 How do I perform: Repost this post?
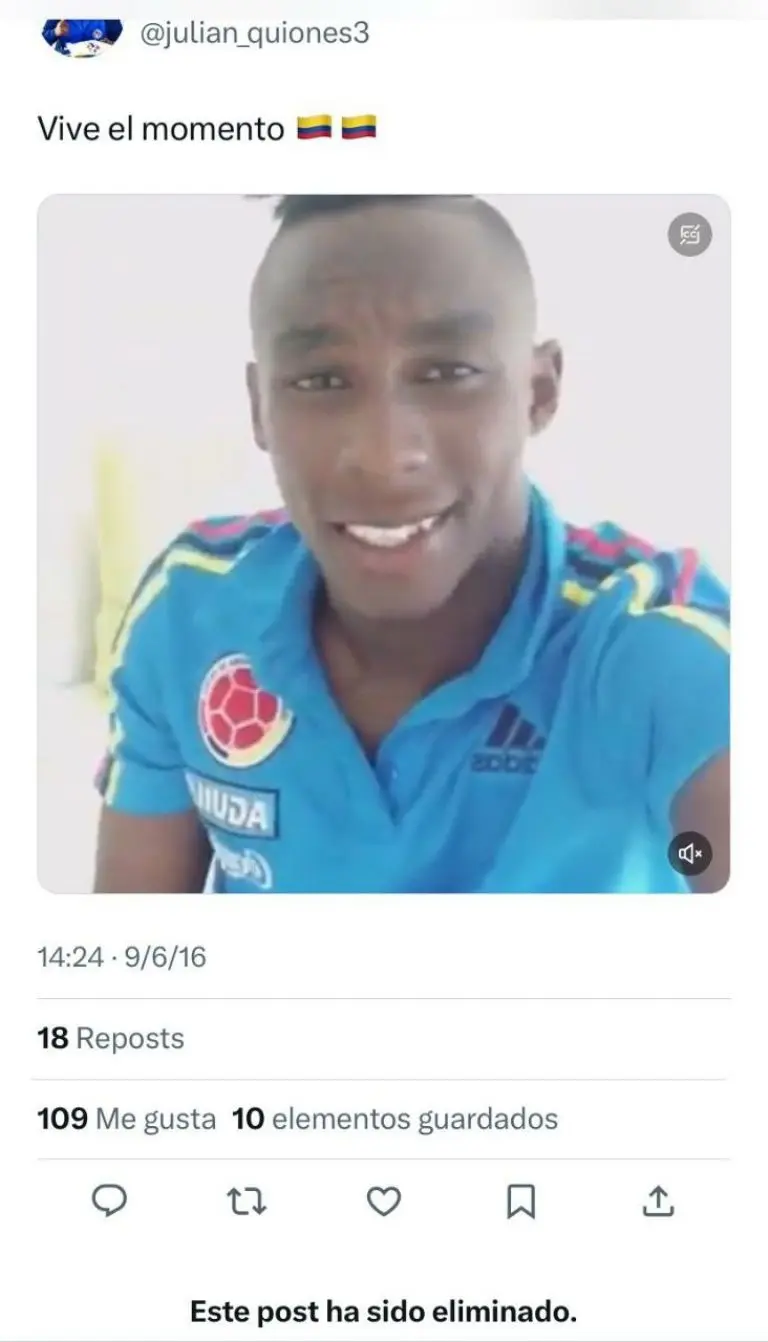coord(246,1200)
